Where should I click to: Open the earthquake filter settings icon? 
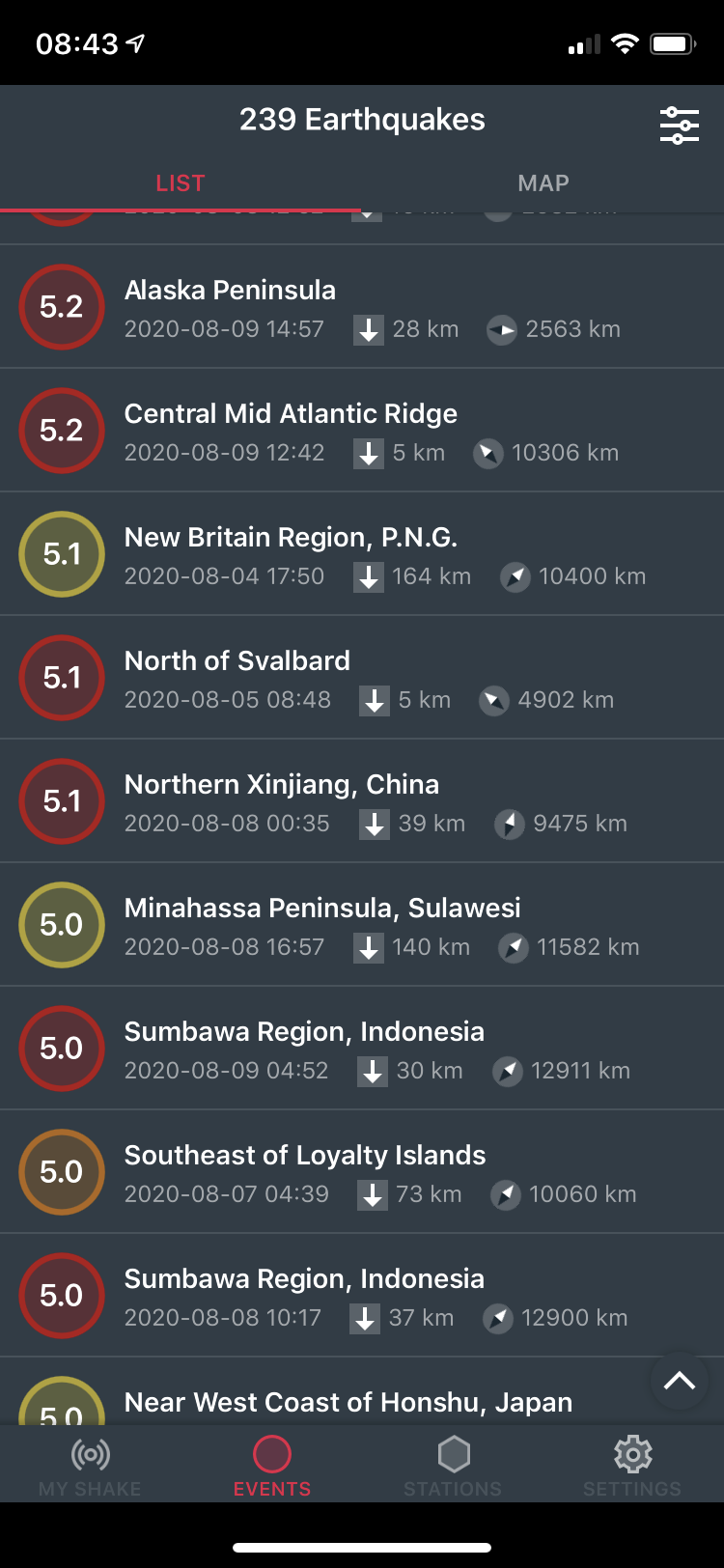pos(679,125)
